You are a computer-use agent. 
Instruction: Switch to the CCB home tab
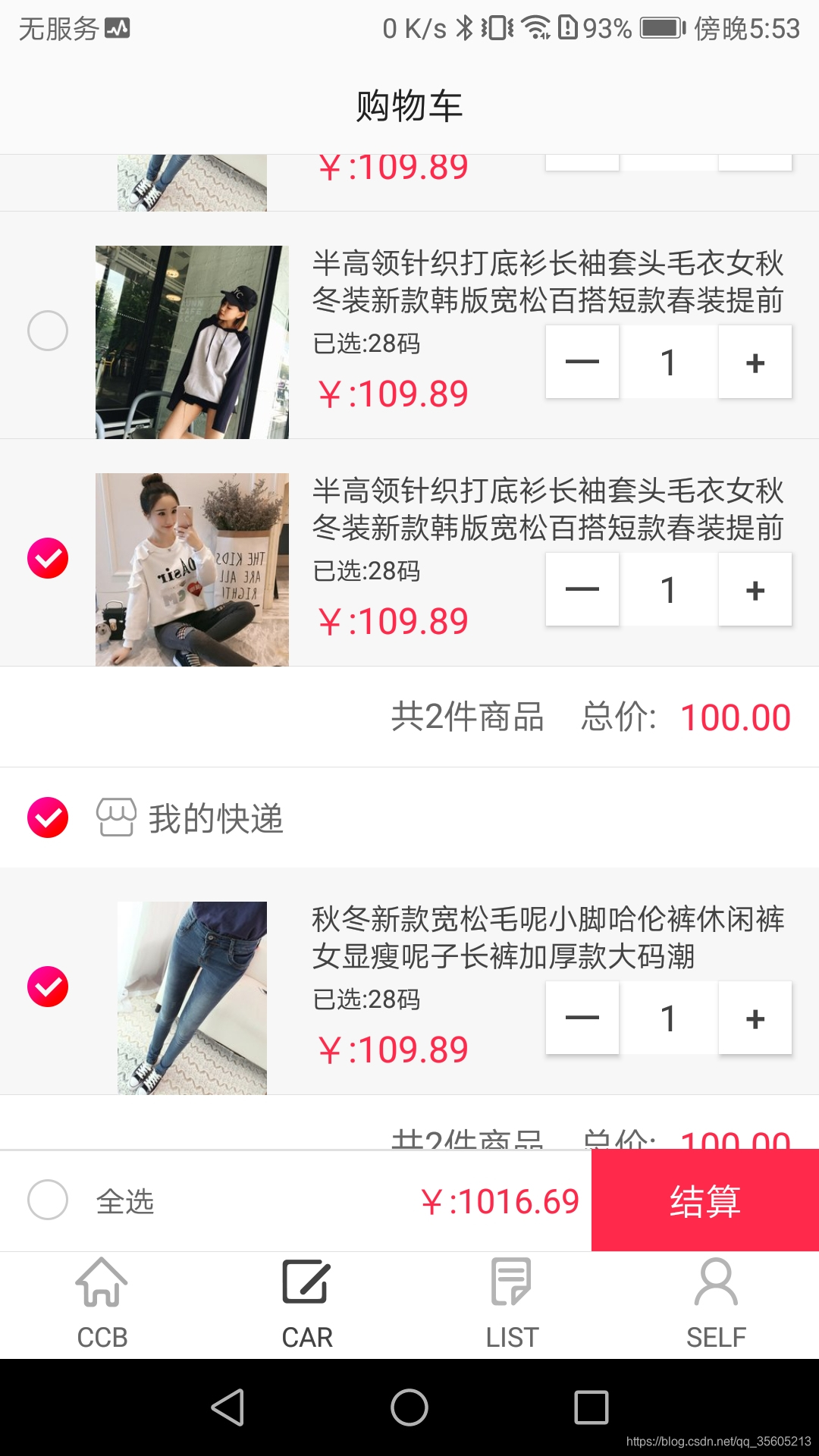[x=102, y=1304]
